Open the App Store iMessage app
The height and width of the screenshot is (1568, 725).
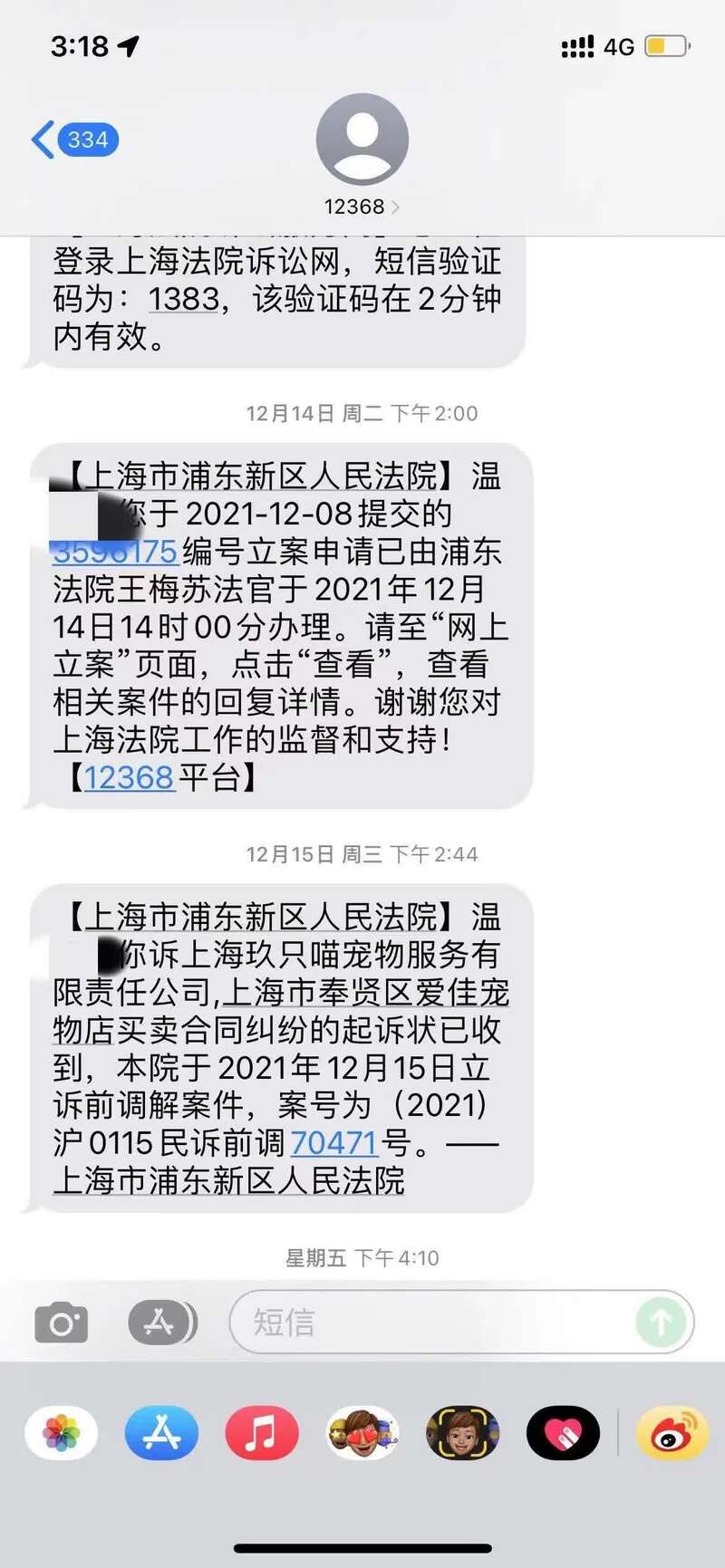click(161, 1433)
